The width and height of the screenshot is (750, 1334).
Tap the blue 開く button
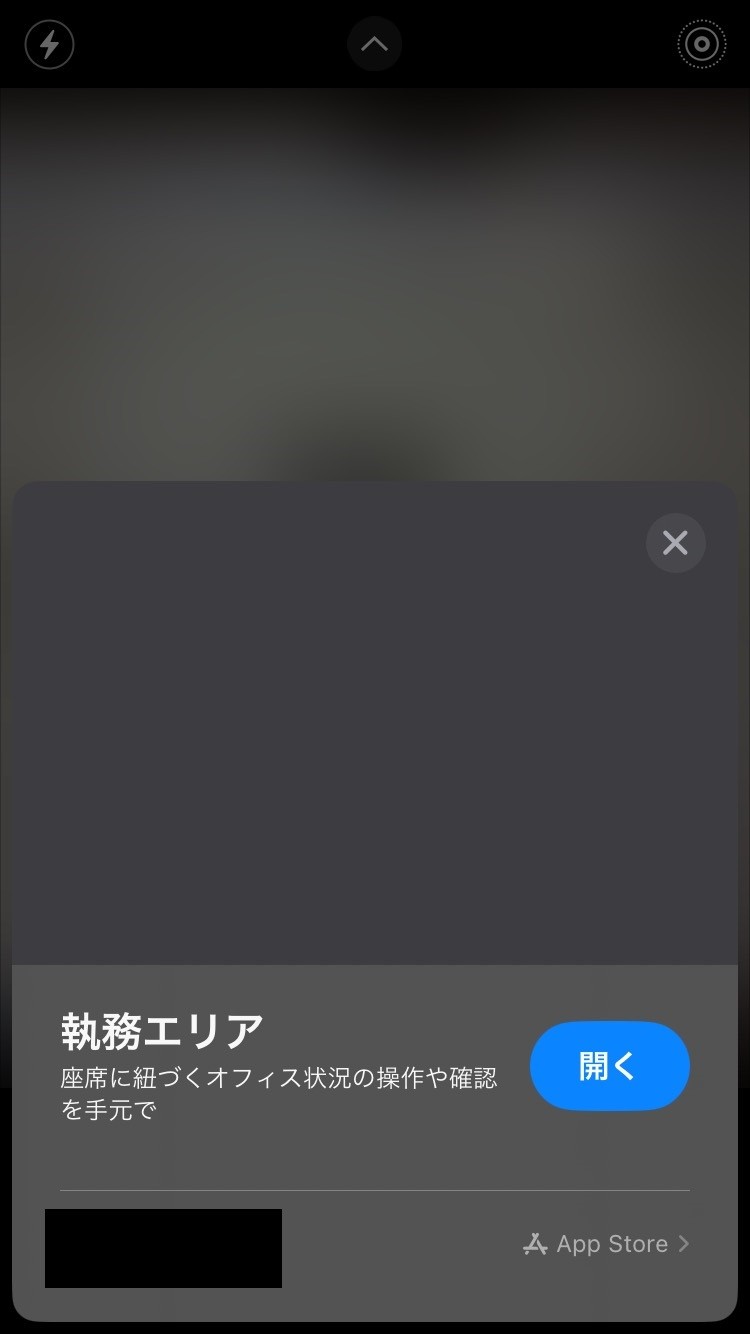click(609, 1066)
